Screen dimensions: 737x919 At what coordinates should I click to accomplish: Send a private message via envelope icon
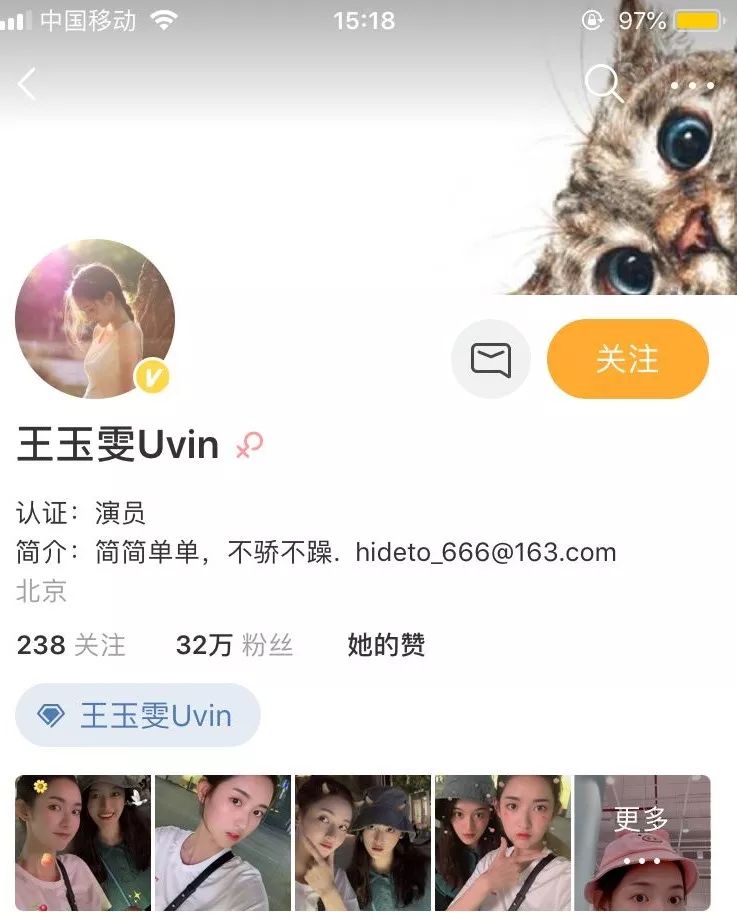click(491, 359)
